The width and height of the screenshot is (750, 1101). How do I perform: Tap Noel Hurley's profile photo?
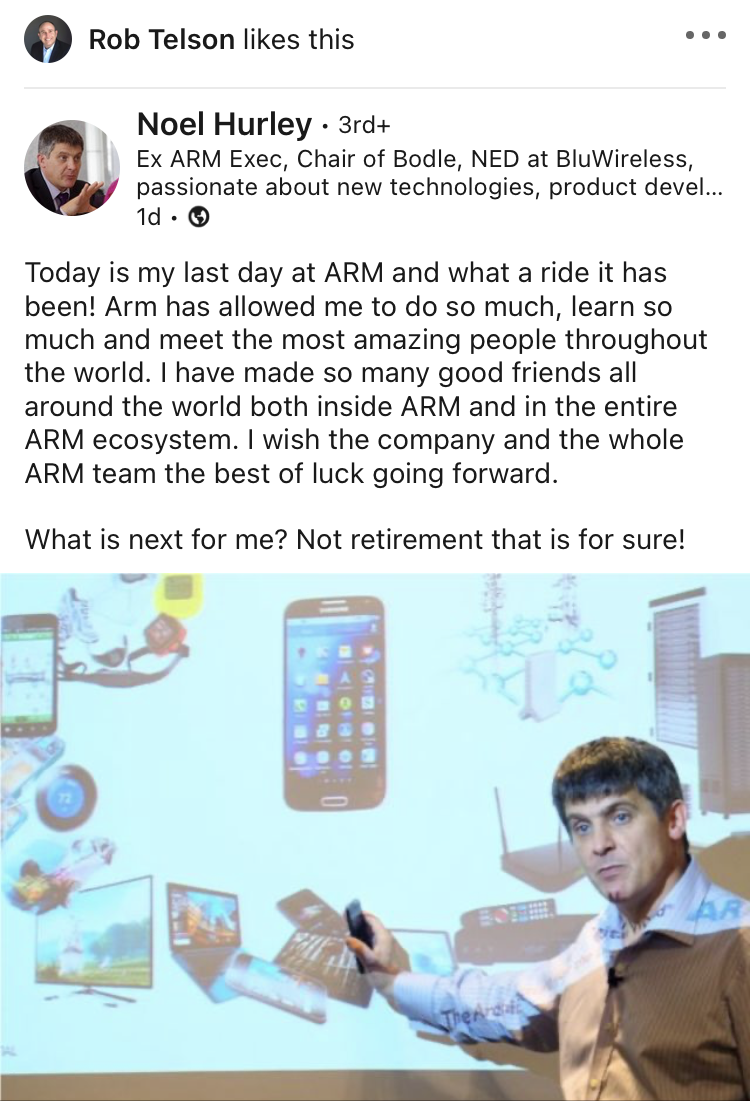pos(71,168)
